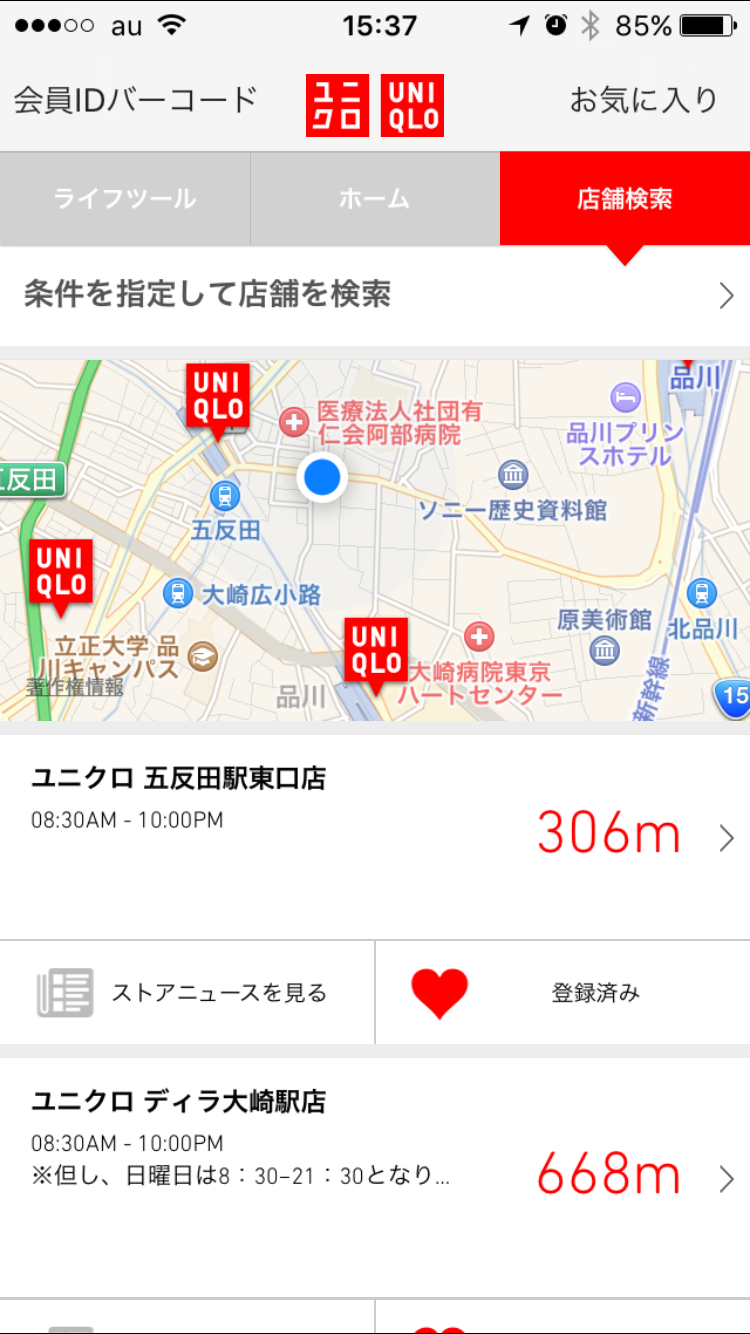This screenshot has width=750, height=1334.
Task: Open ユニクロ ディラ大崎駅店 details
Action: coord(375,1177)
